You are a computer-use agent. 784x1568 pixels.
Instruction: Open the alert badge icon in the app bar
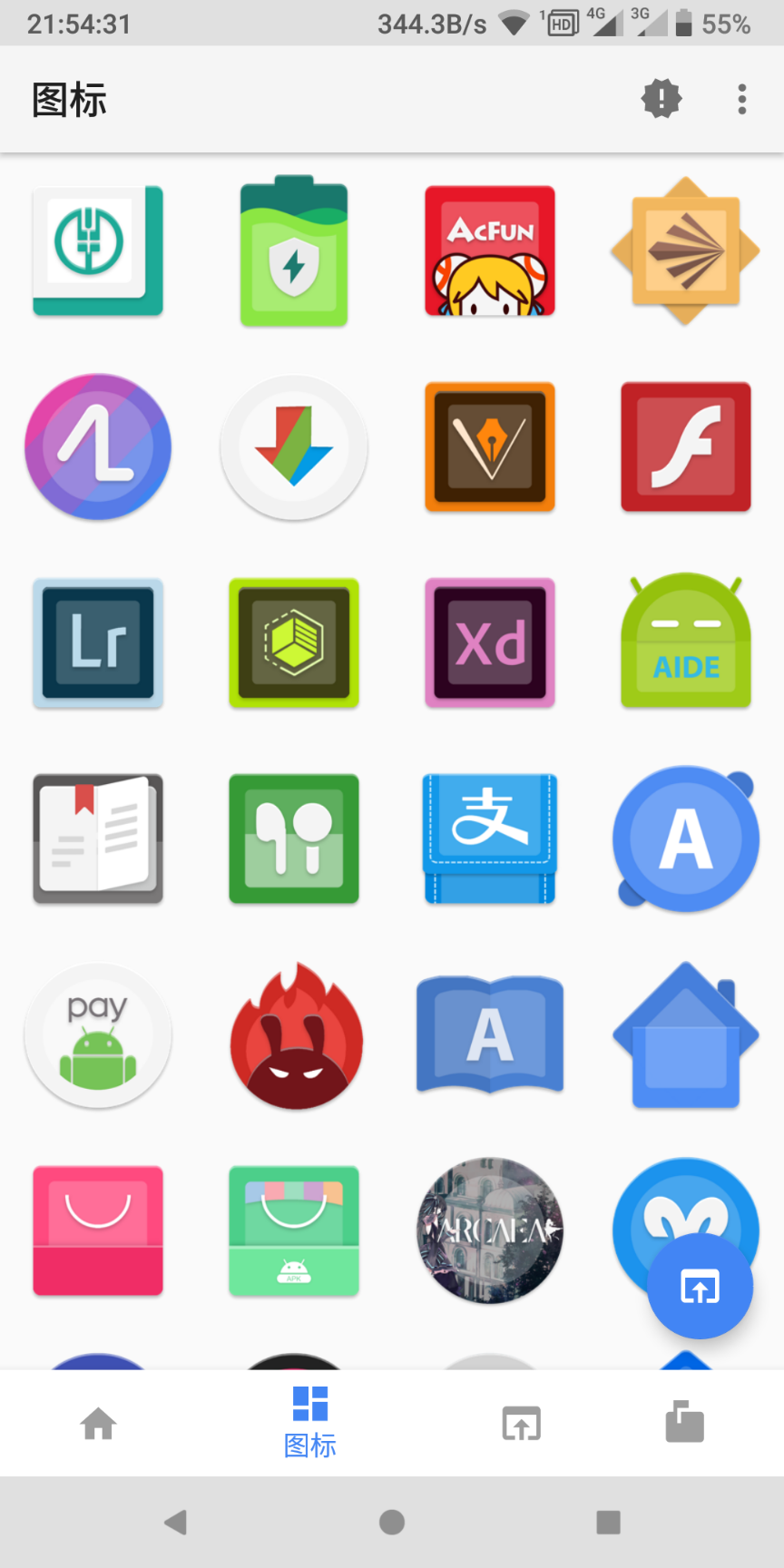tap(661, 99)
